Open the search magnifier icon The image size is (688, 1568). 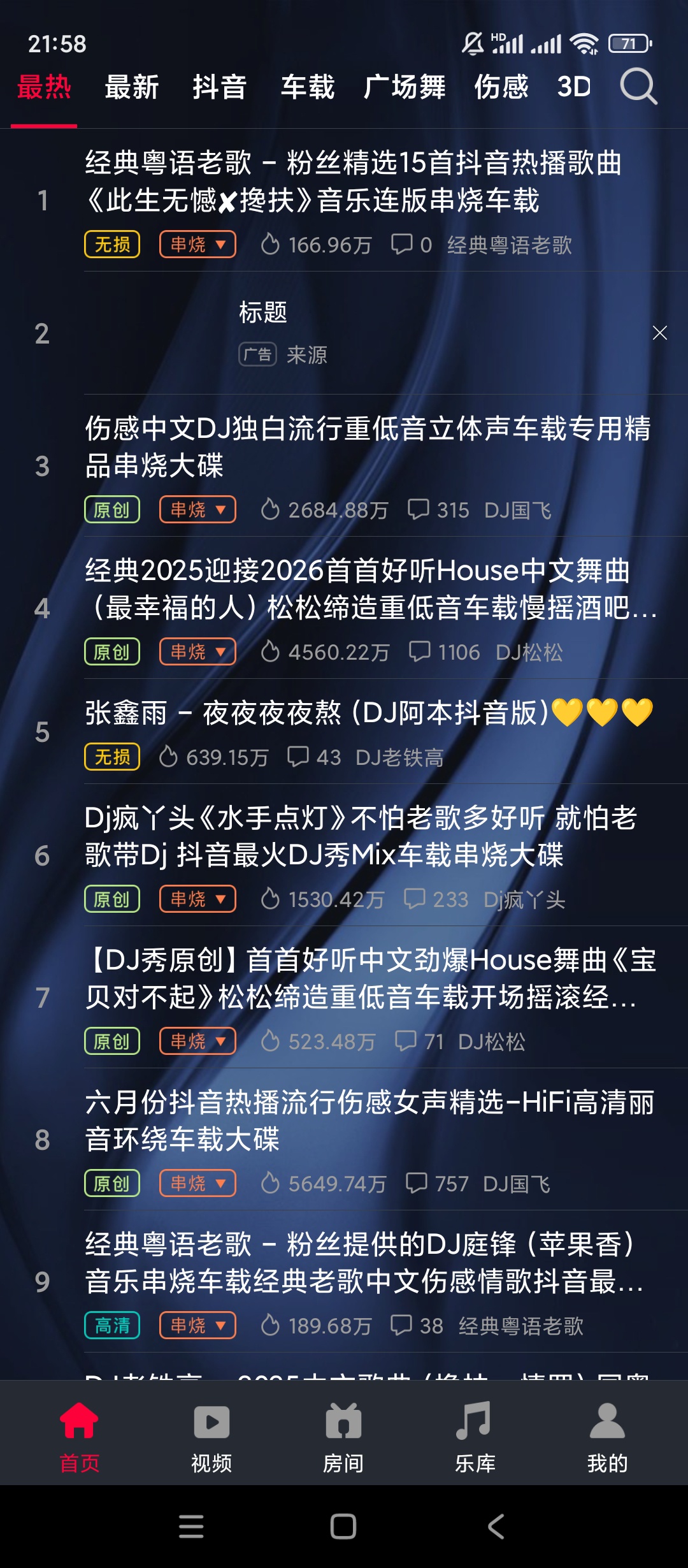pos(638,87)
